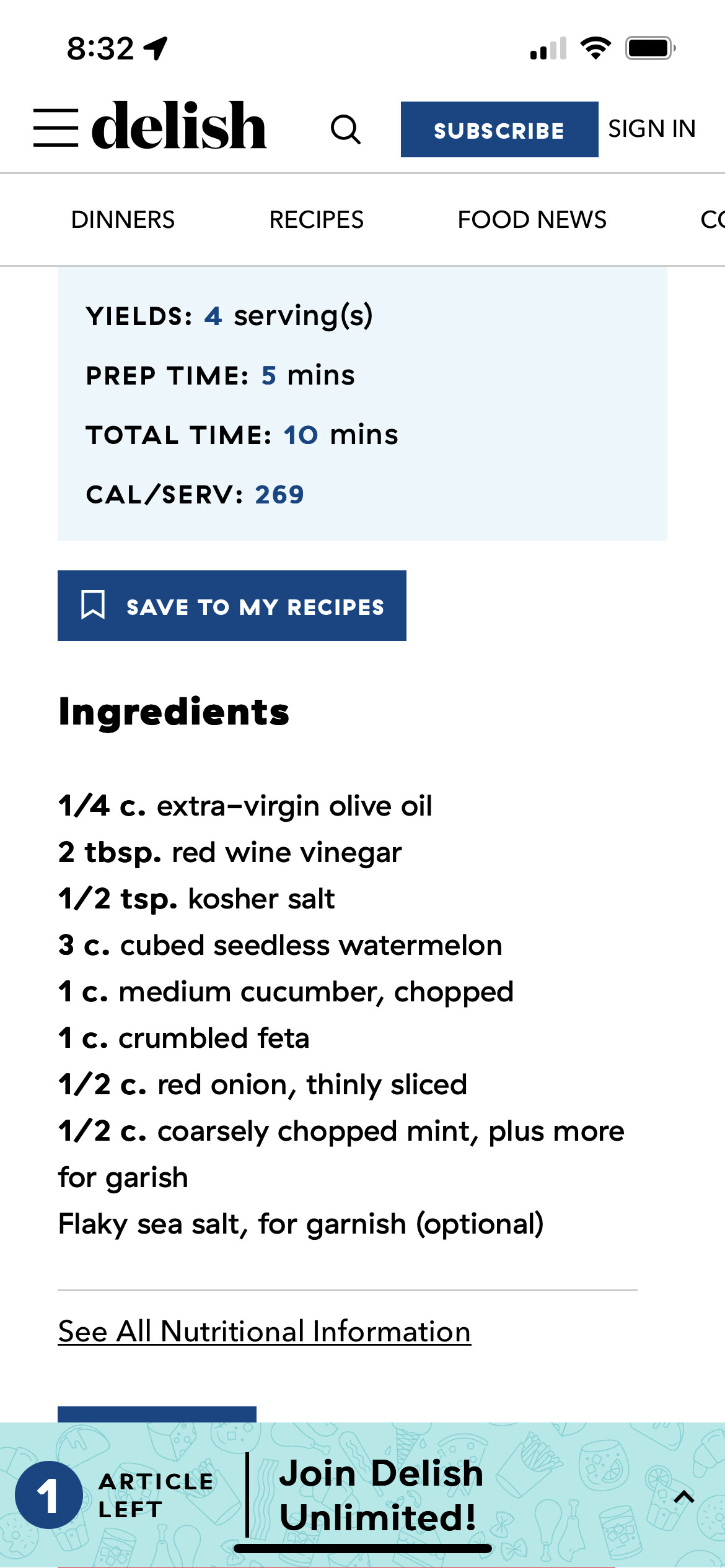See All Nutritional Information
725x1568 pixels.
(x=265, y=1331)
